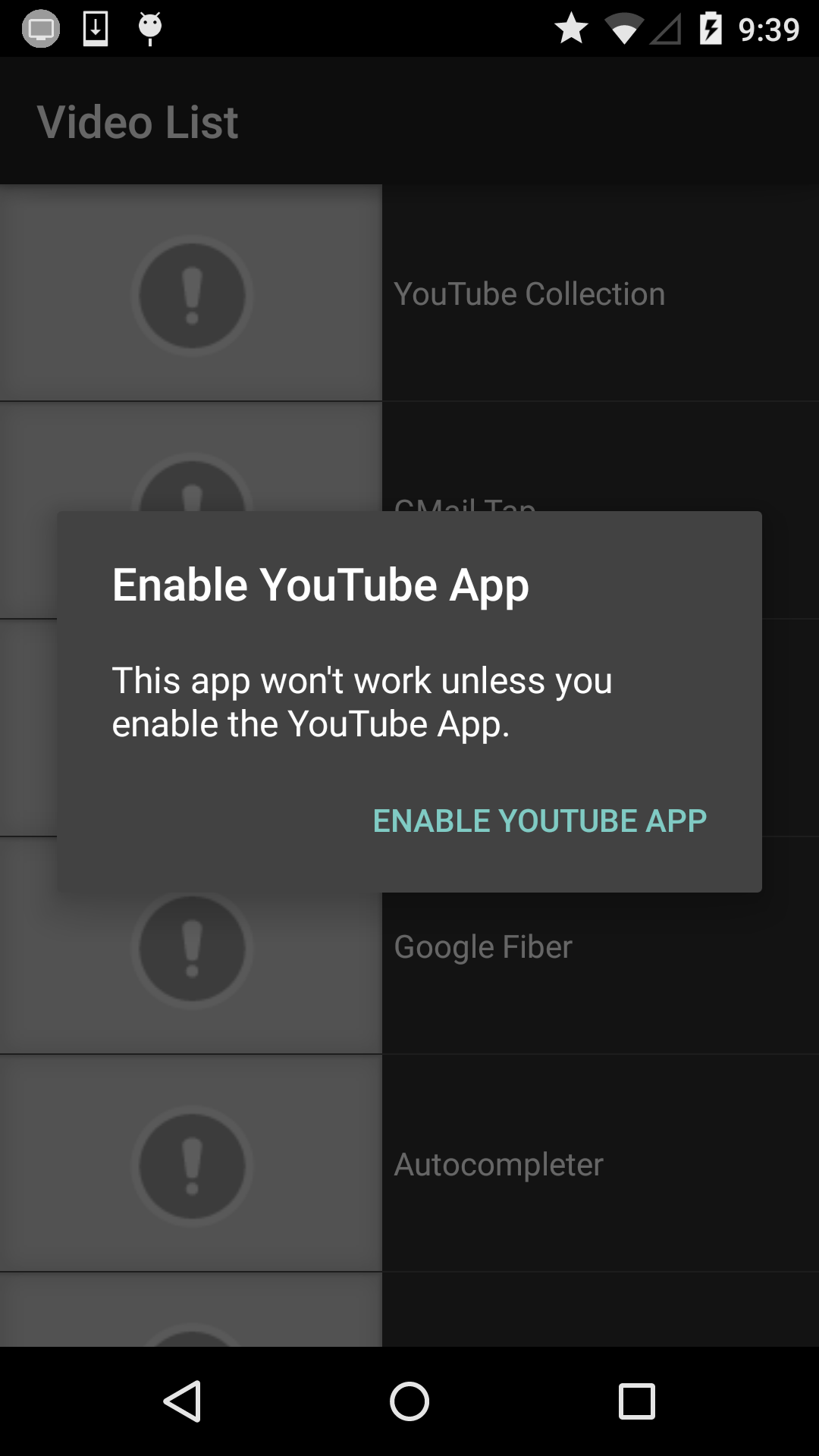Screen dimensions: 819x1456
Task: Go to the home screen
Action: (409, 1401)
